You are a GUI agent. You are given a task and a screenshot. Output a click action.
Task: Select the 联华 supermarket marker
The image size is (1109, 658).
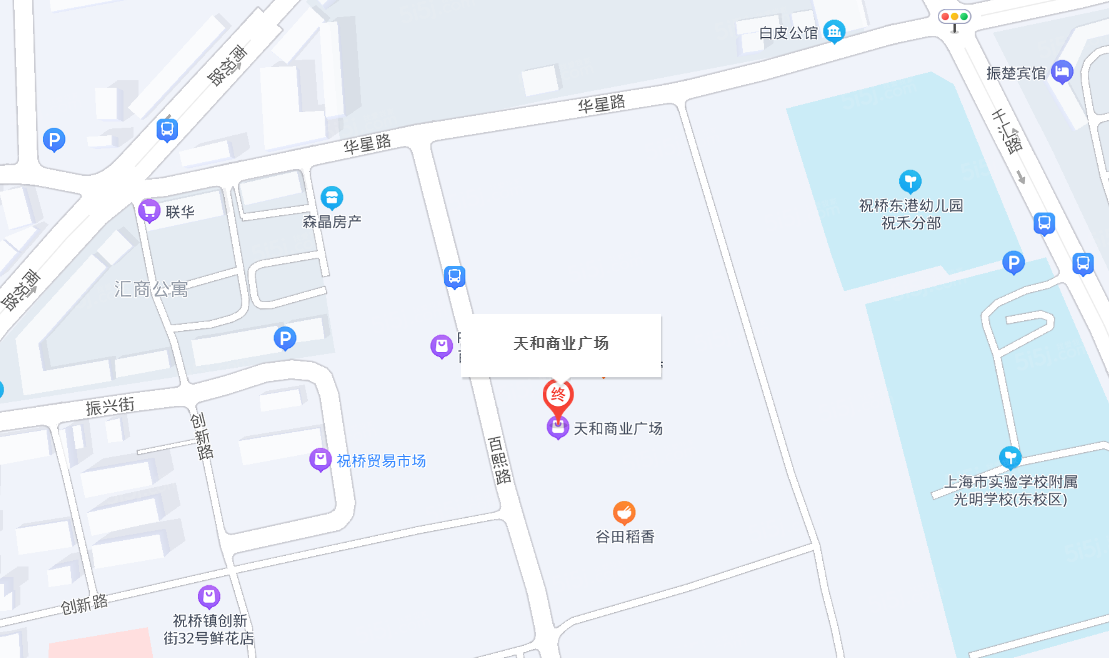coord(150,211)
